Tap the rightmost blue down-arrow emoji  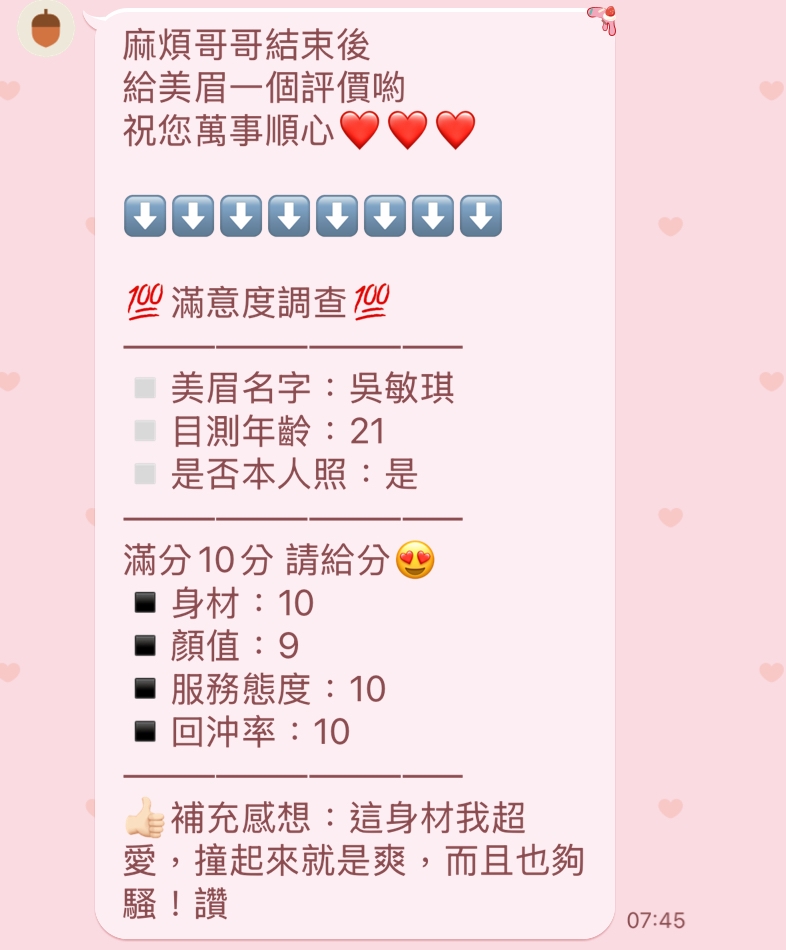483,214
